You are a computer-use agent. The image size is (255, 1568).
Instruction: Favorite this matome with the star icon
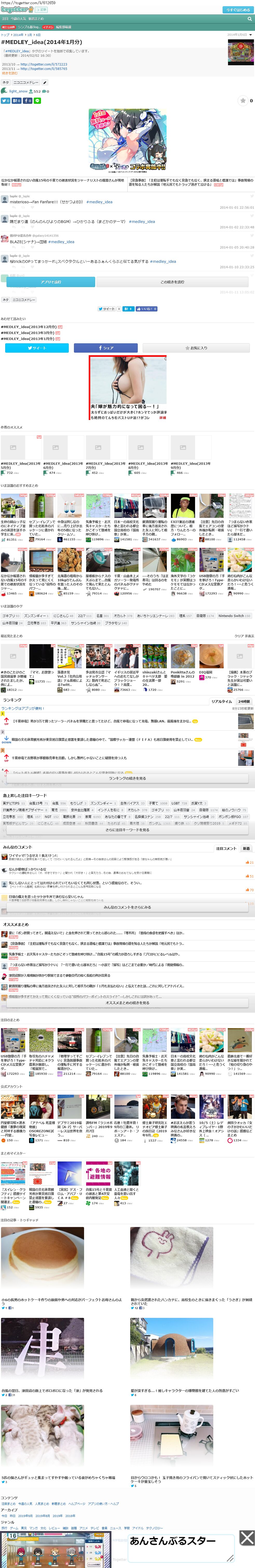(x=243, y=100)
